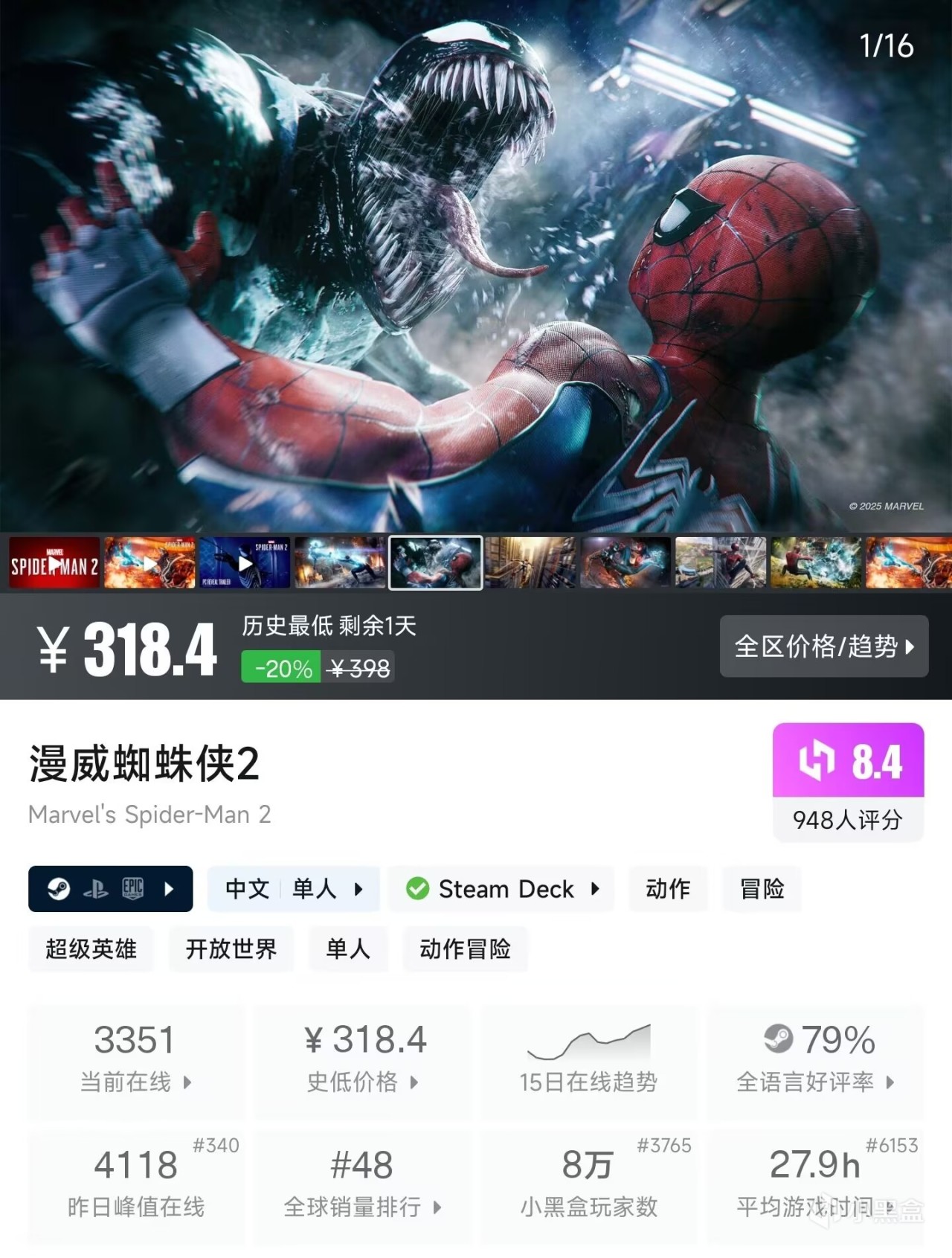Select the 动作 tag

[x=667, y=888]
